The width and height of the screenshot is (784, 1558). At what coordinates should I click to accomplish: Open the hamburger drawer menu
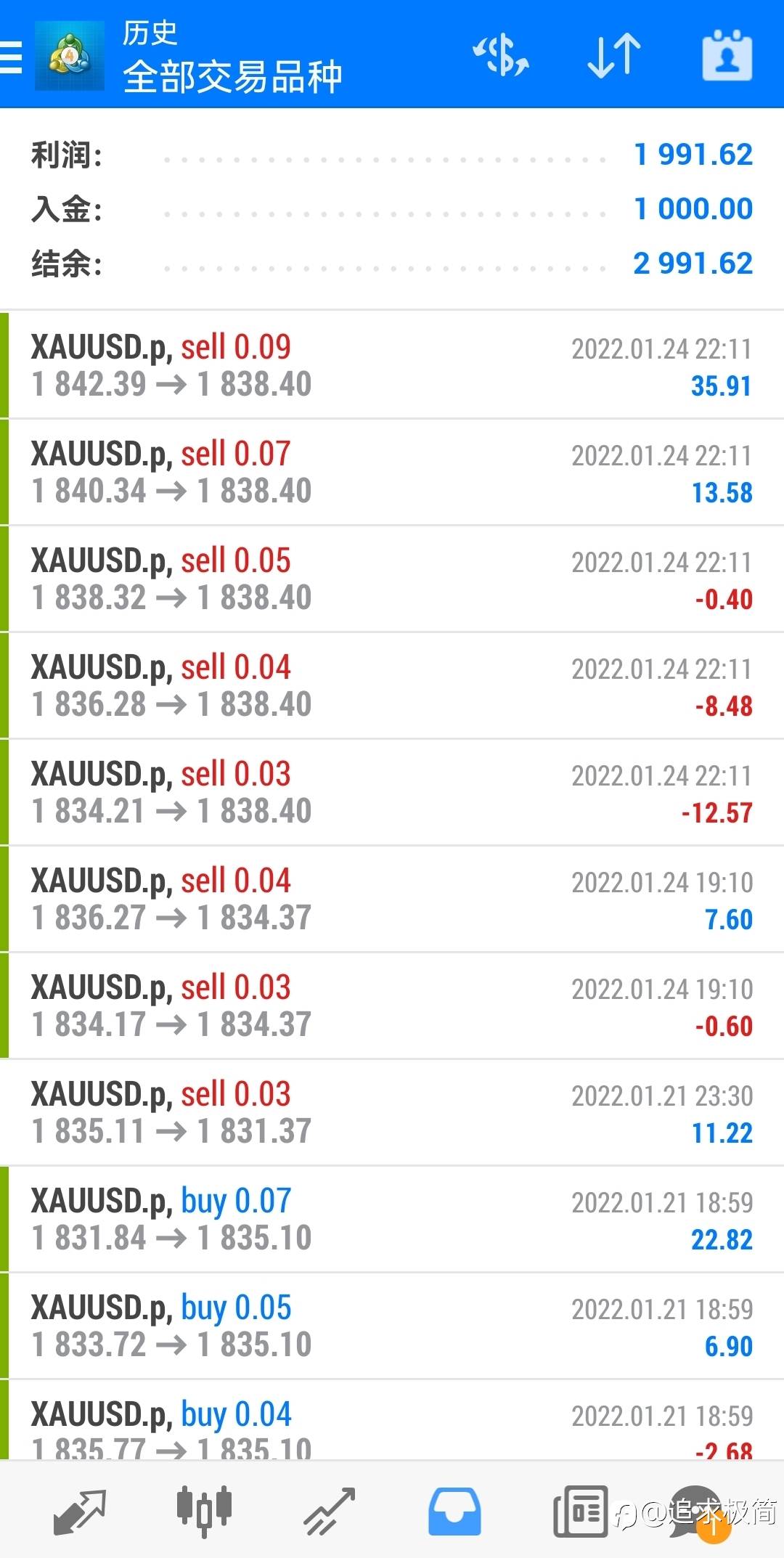[11, 57]
